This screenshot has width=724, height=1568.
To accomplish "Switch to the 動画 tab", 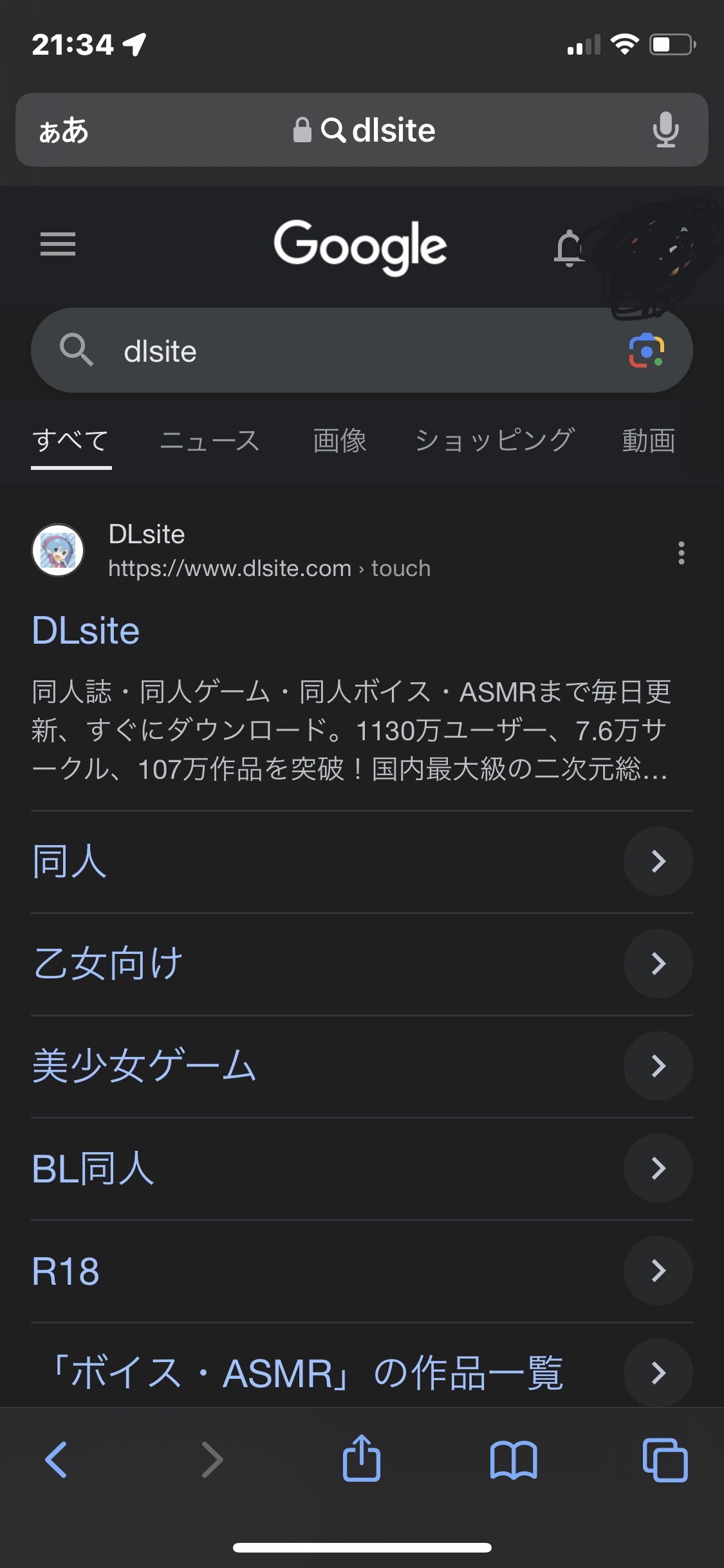I will pyautogui.click(x=649, y=441).
